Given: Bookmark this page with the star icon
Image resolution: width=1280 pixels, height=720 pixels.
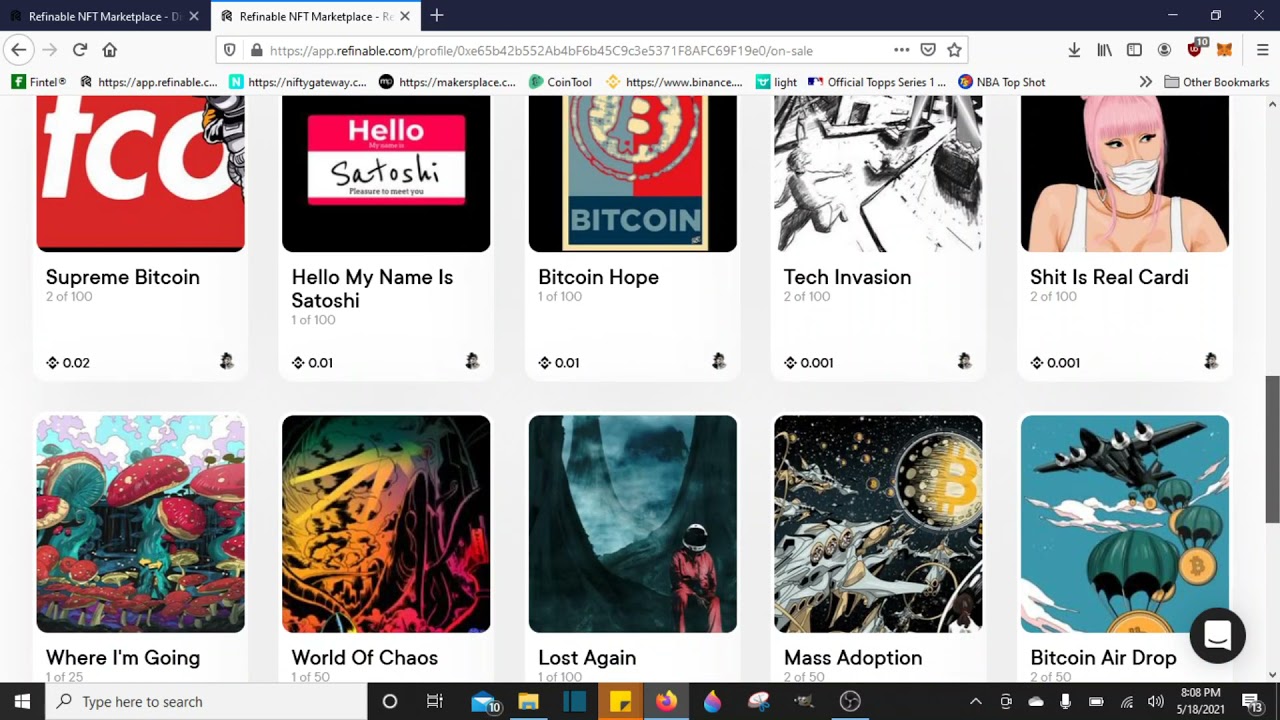Looking at the screenshot, I should click(x=954, y=50).
